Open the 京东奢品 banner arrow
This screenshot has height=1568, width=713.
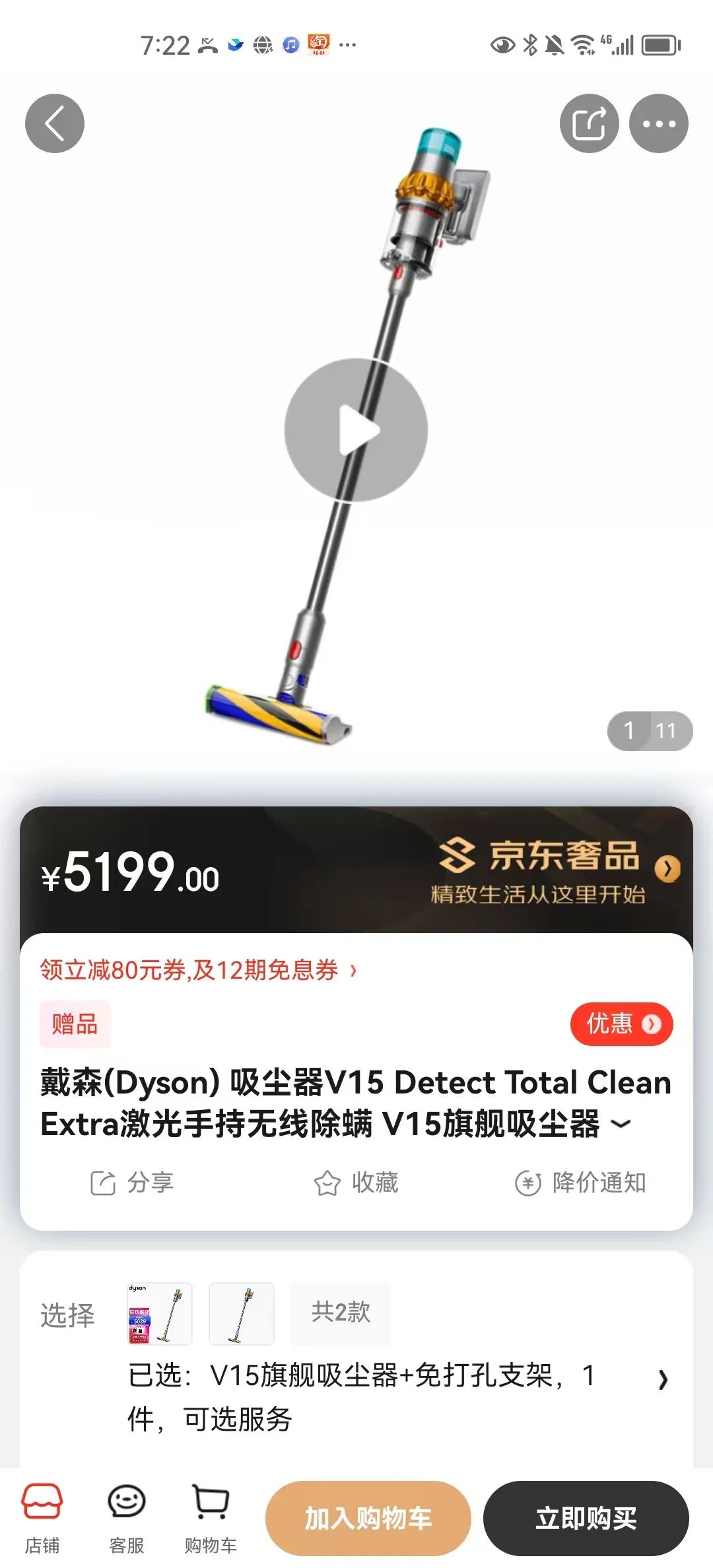pos(667,868)
